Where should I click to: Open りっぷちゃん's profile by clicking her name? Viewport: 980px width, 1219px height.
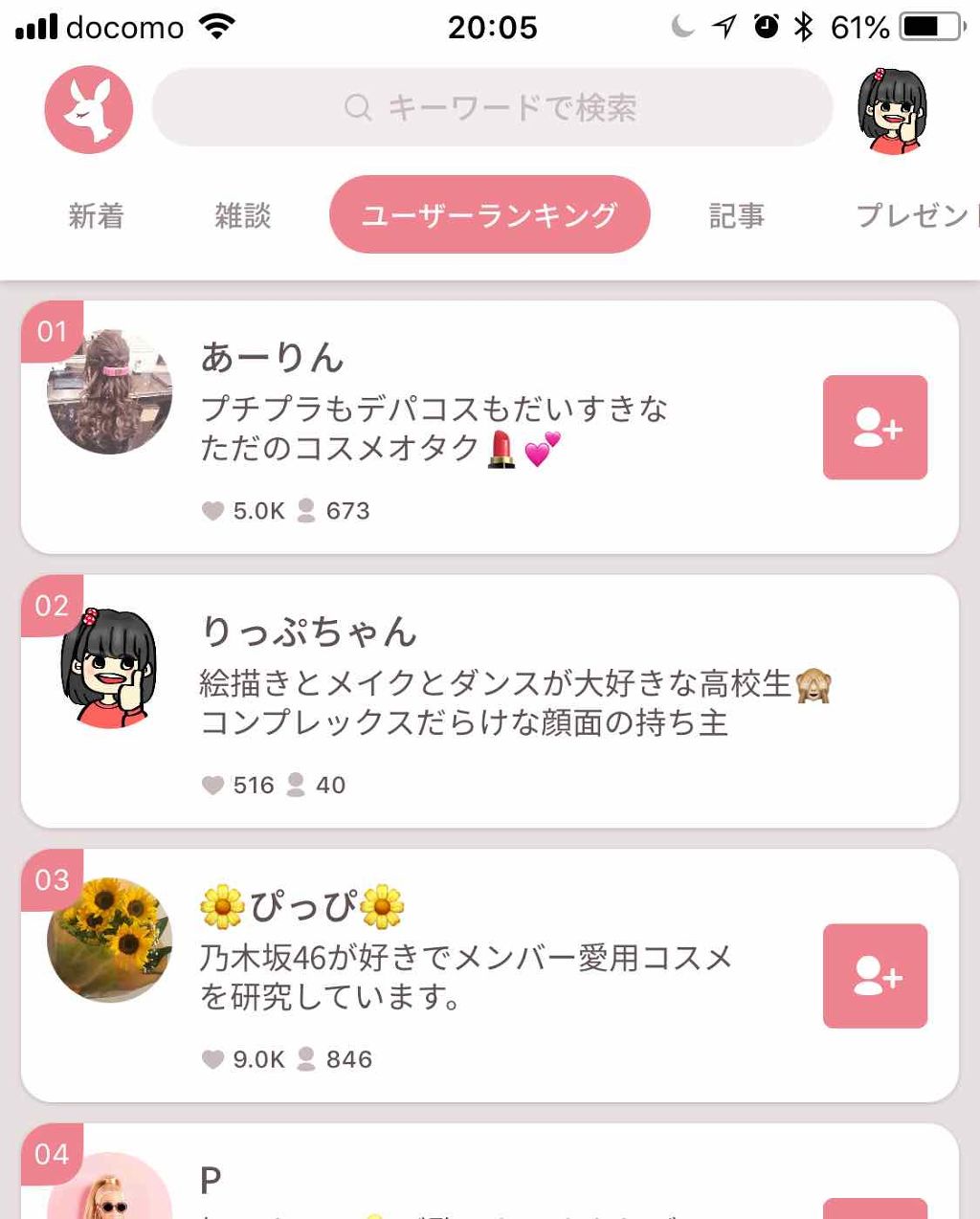tap(311, 632)
